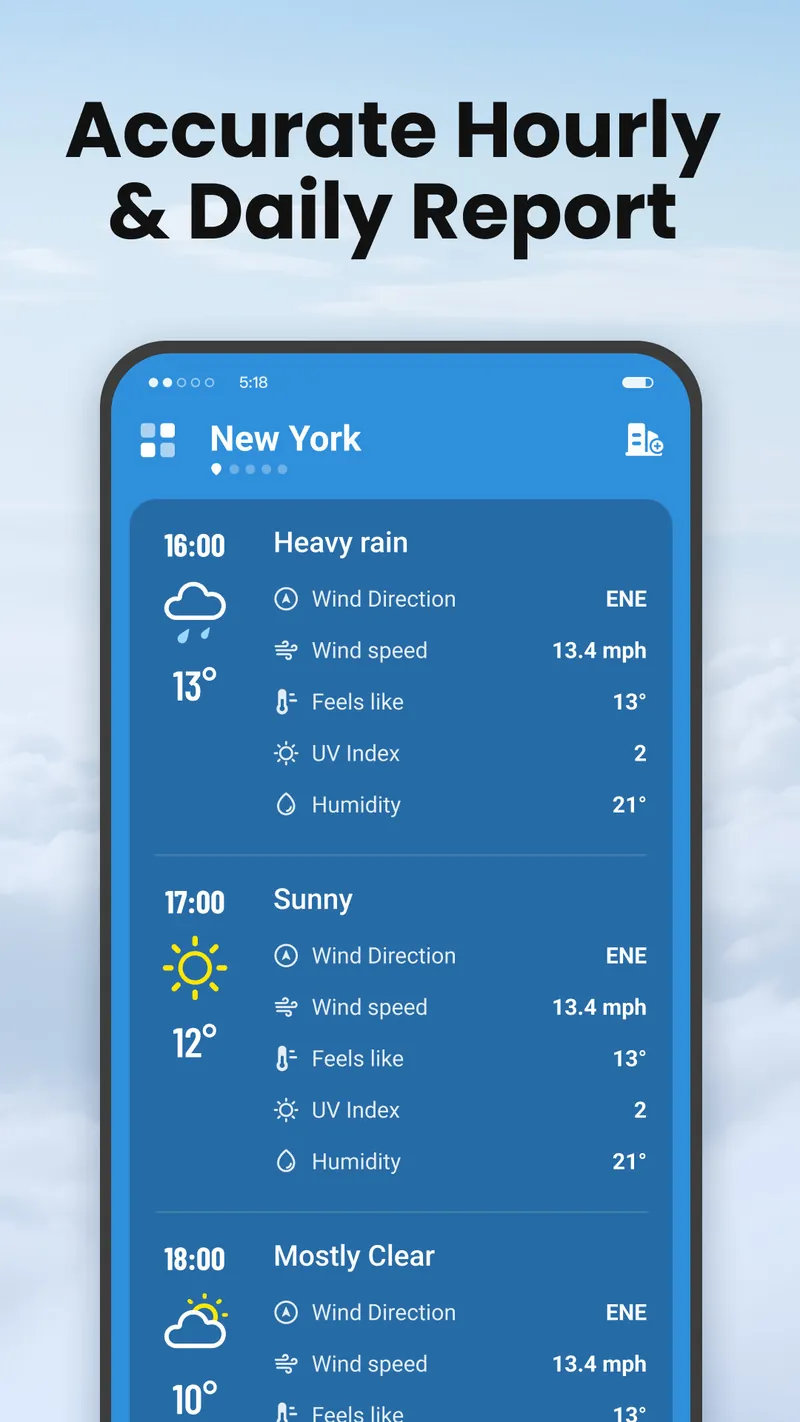Open the grid menu icon
The width and height of the screenshot is (800, 1422).
pyautogui.click(x=156, y=438)
